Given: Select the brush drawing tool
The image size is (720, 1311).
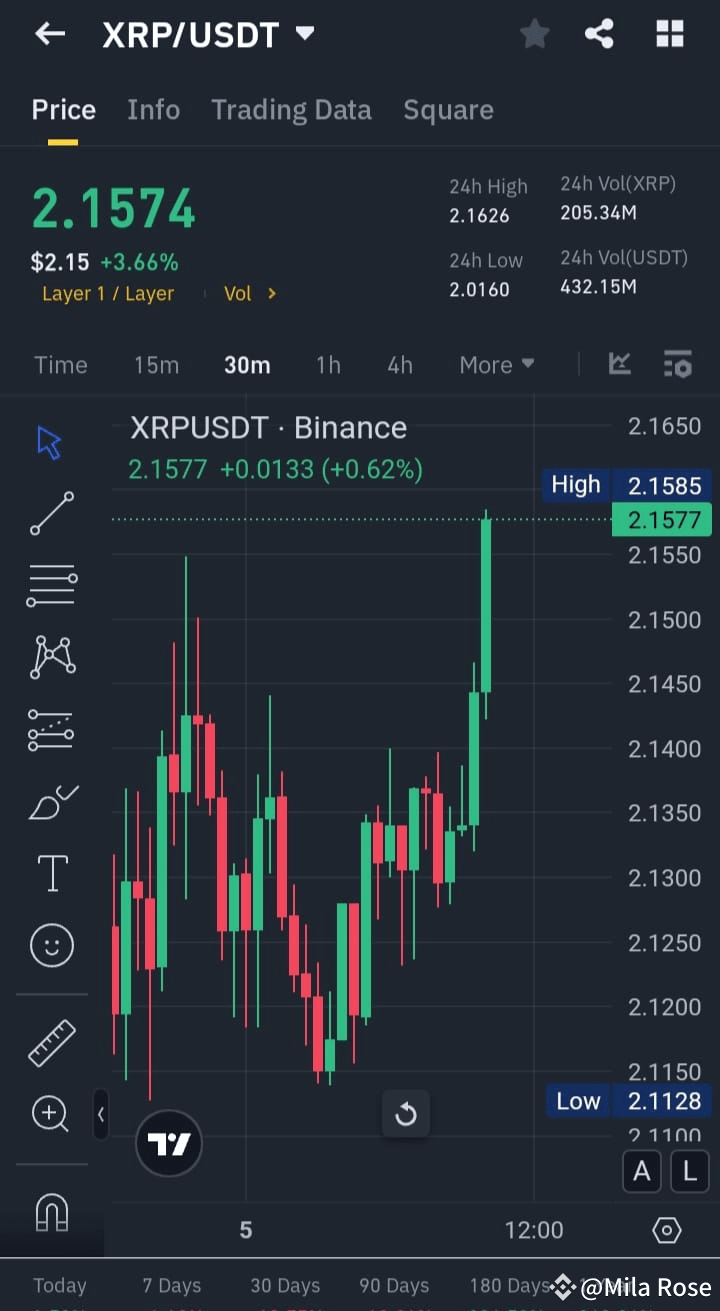Looking at the screenshot, I should pyautogui.click(x=50, y=801).
